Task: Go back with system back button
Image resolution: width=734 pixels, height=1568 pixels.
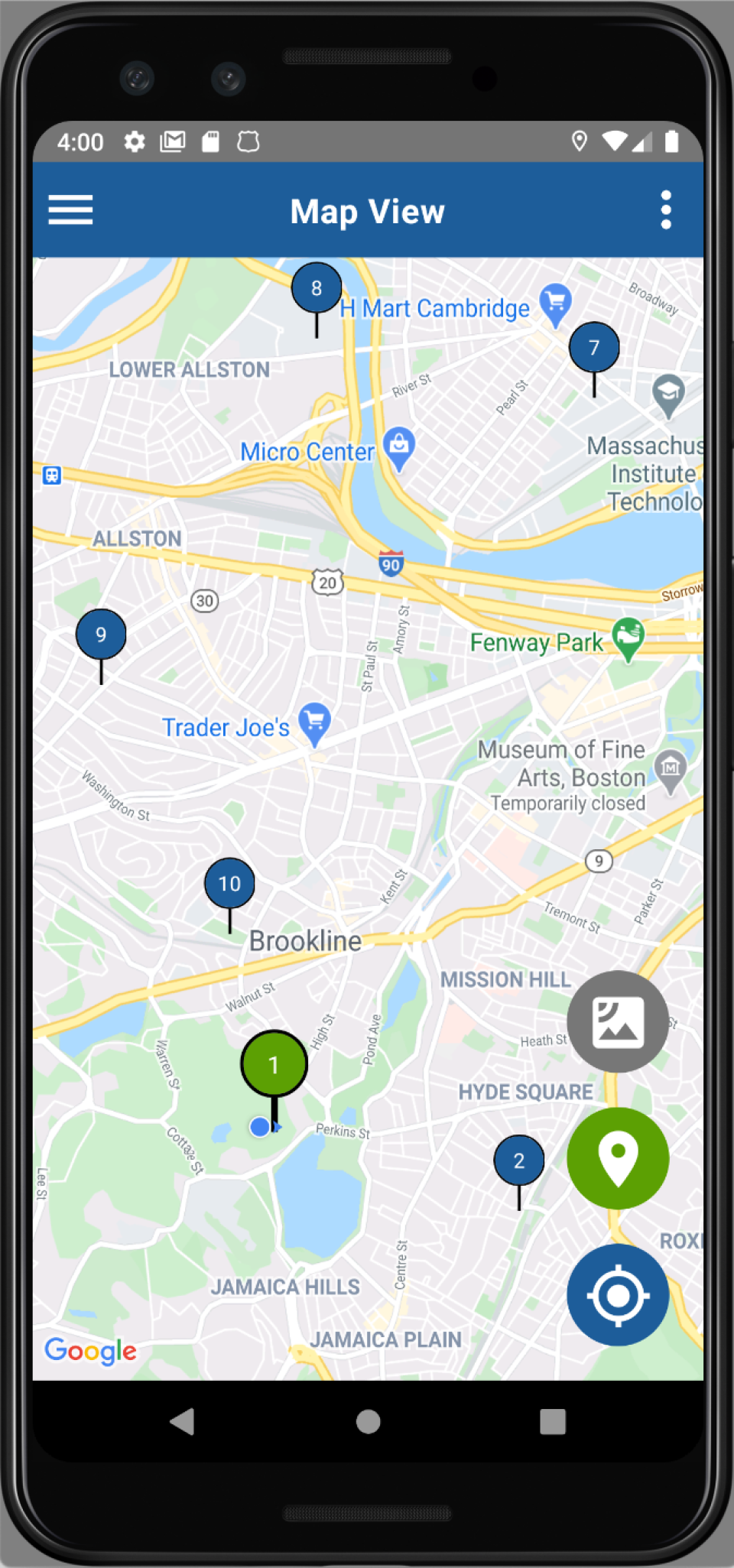Action: (183, 1422)
